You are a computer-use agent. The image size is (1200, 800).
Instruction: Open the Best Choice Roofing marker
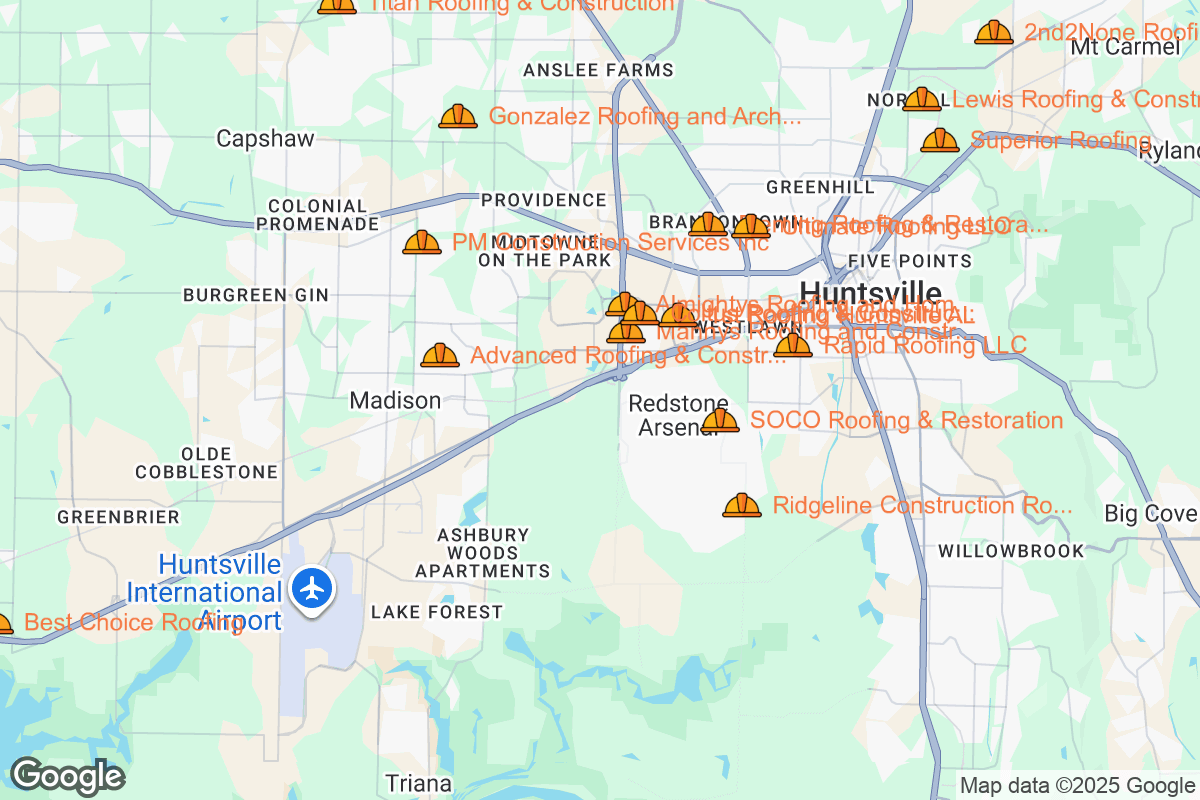click(x=4, y=624)
